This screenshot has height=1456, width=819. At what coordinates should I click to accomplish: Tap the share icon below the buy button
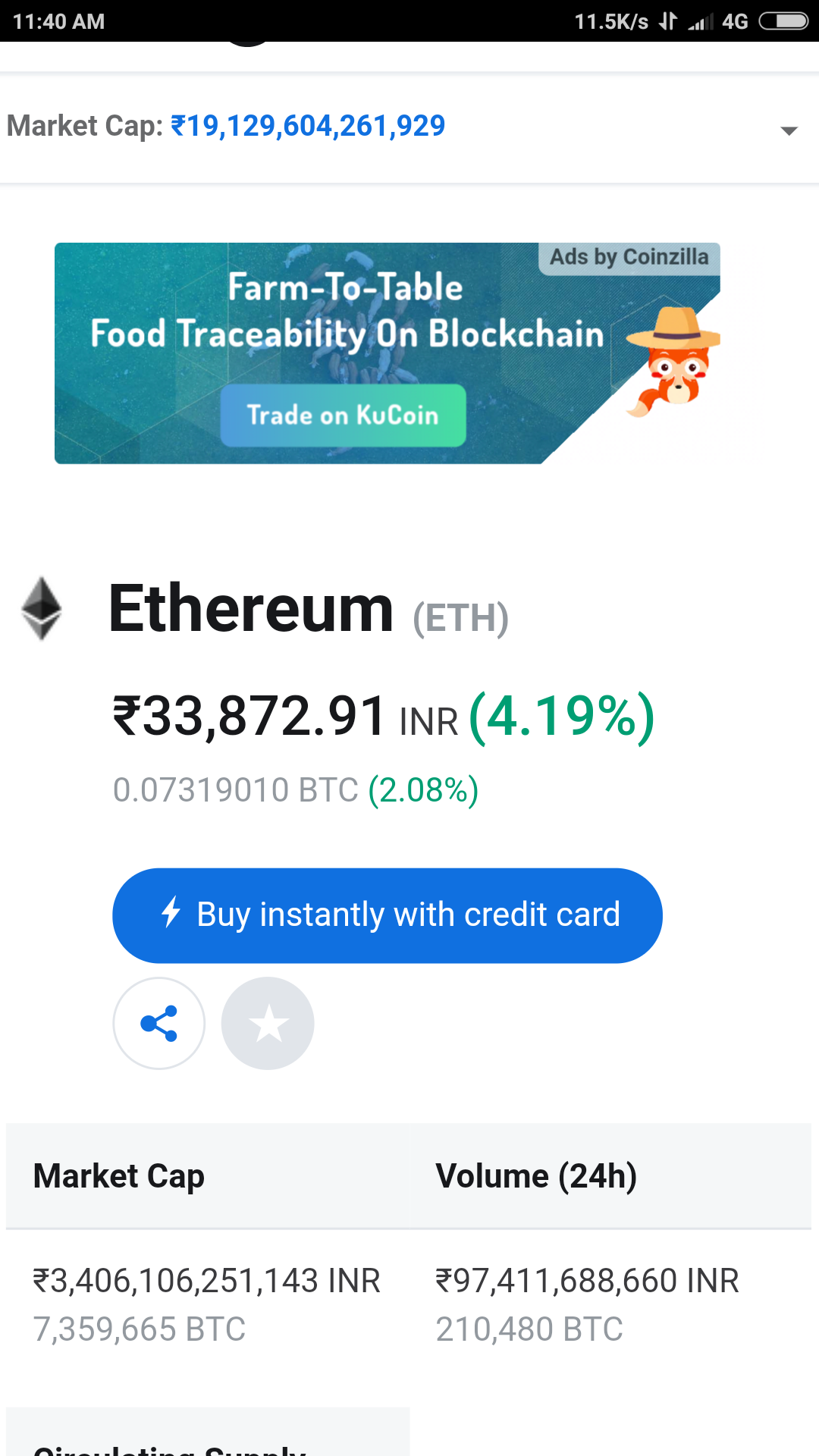click(x=158, y=1022)
